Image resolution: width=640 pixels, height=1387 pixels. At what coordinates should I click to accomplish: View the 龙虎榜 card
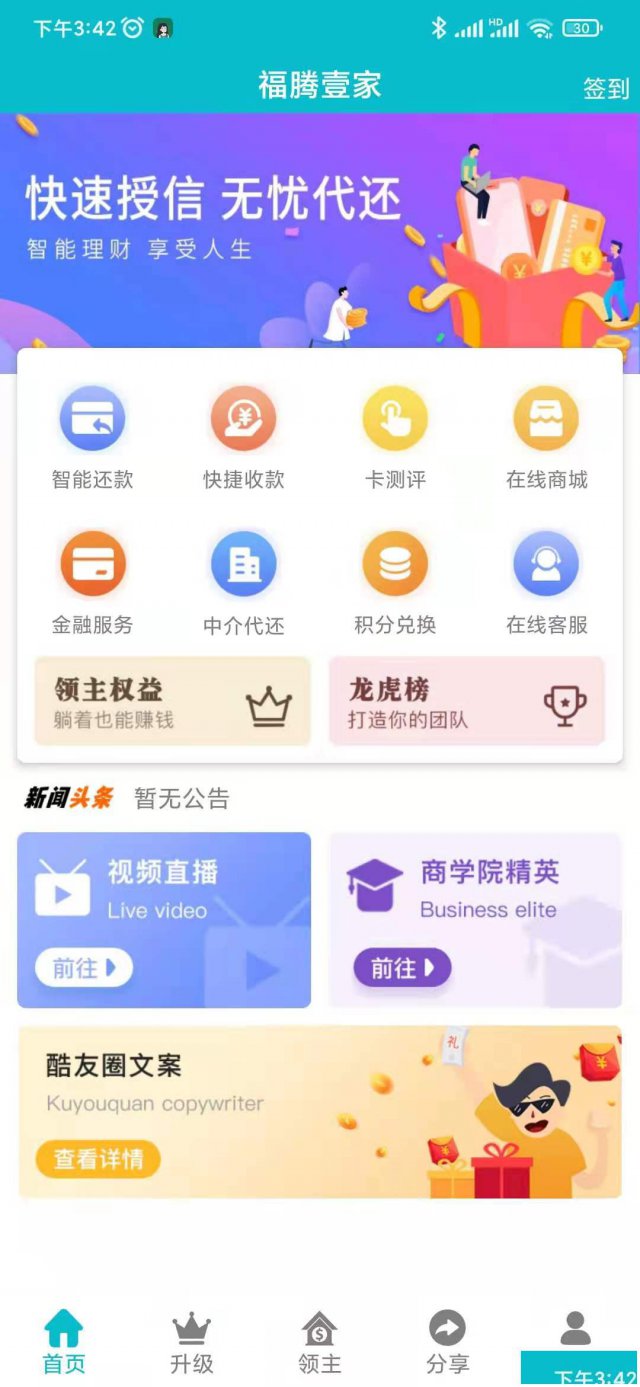(466, 701)
